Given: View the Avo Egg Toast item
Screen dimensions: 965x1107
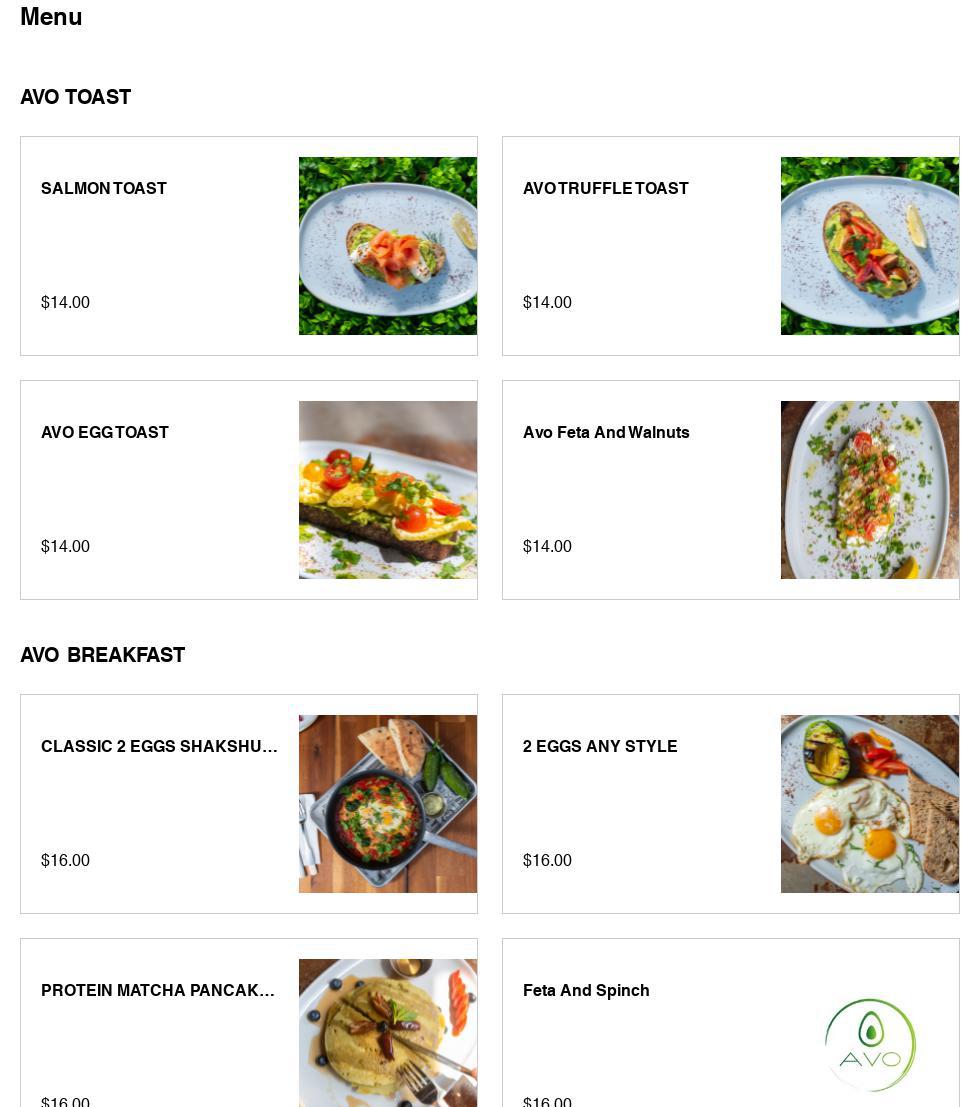Looking at the screenshot, I should coord(248,490).
